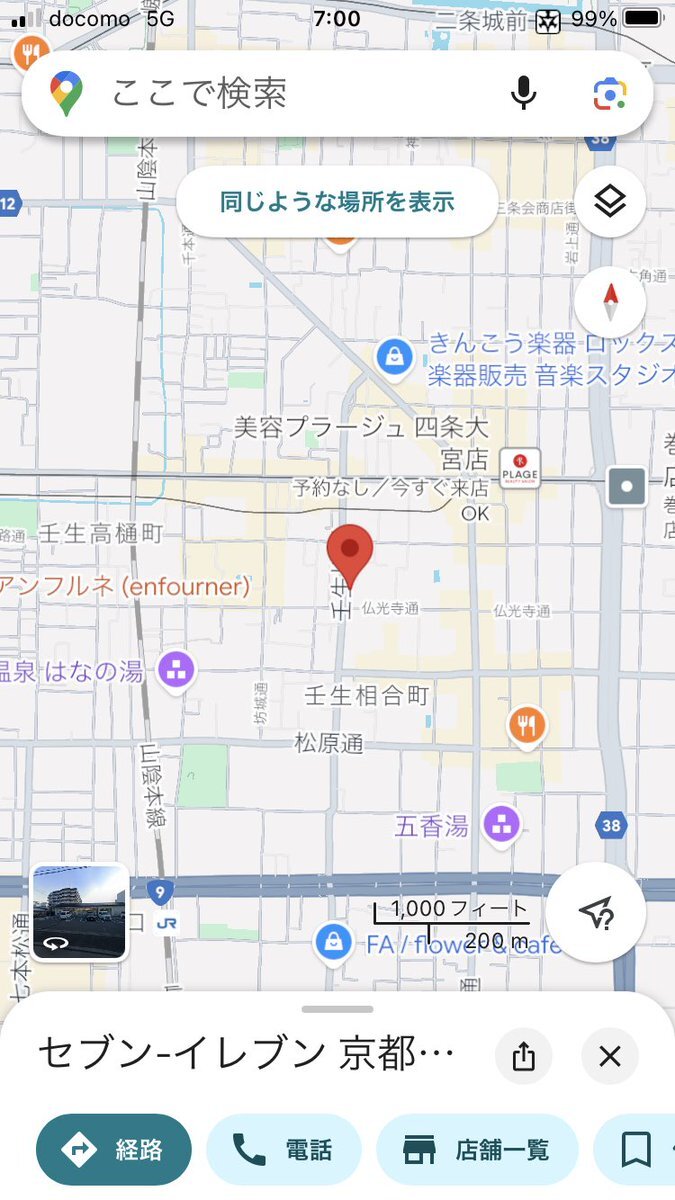The height and width of the screenshot is (1200, 675).
Task: Open 店舗一覧 store list
Action: (477, 1150)
